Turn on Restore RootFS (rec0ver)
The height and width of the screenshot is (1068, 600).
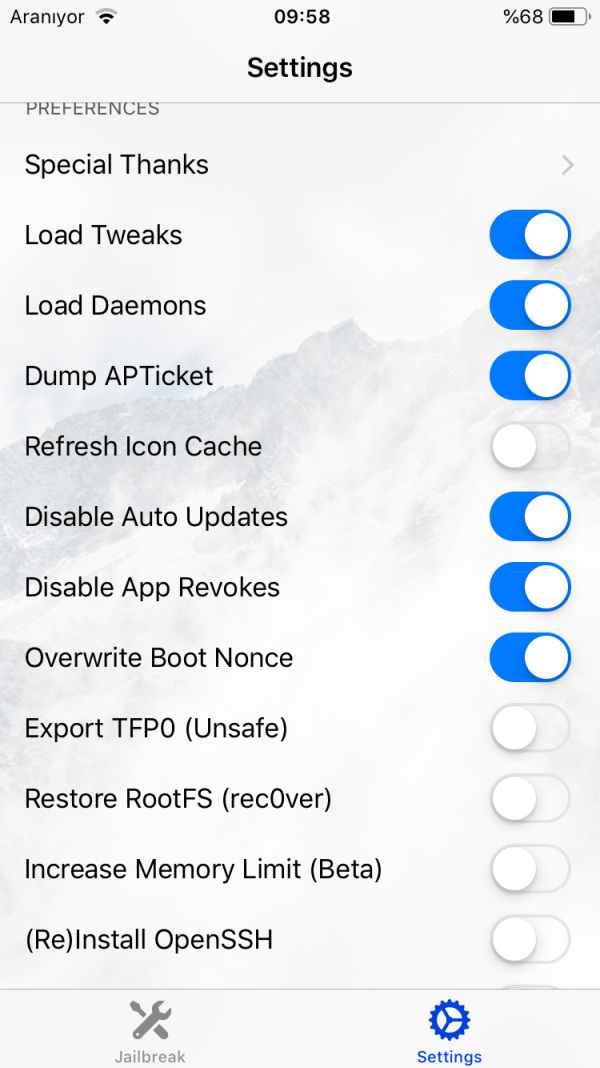pos(529,799)
